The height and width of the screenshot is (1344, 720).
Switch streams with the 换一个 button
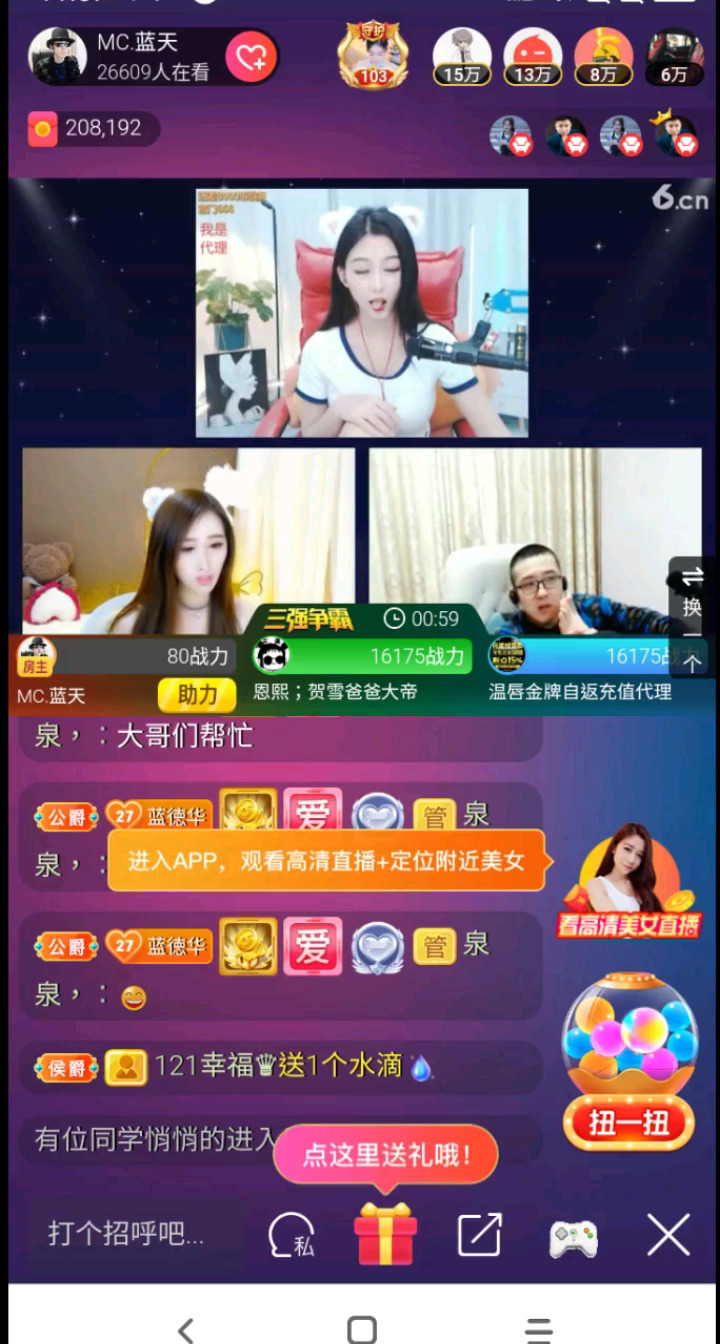tap(692, 614)
